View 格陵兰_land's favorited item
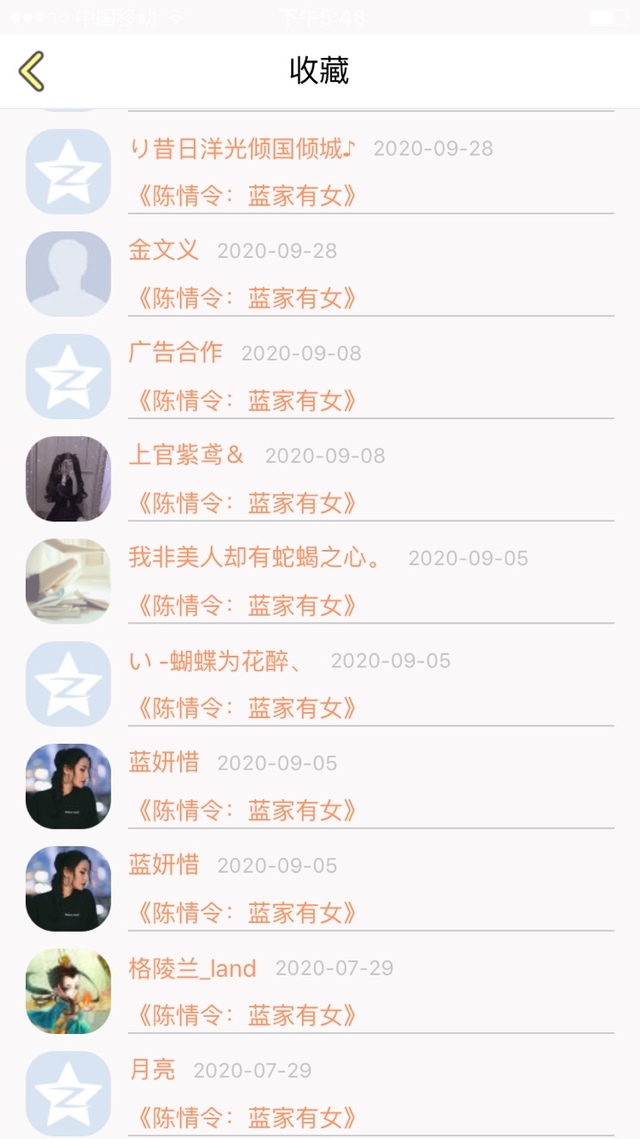The width and height of the screenshot is (640, 1139). coord(320,992)
